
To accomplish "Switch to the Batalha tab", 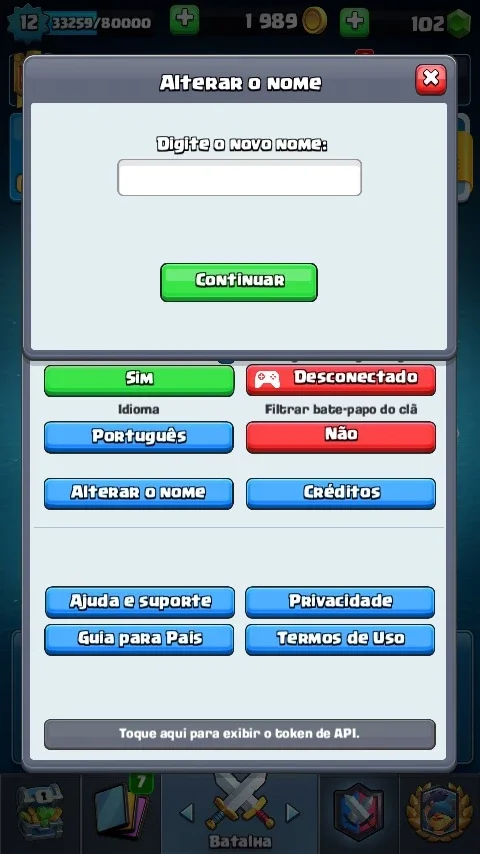I will click(x=240, y=814).
